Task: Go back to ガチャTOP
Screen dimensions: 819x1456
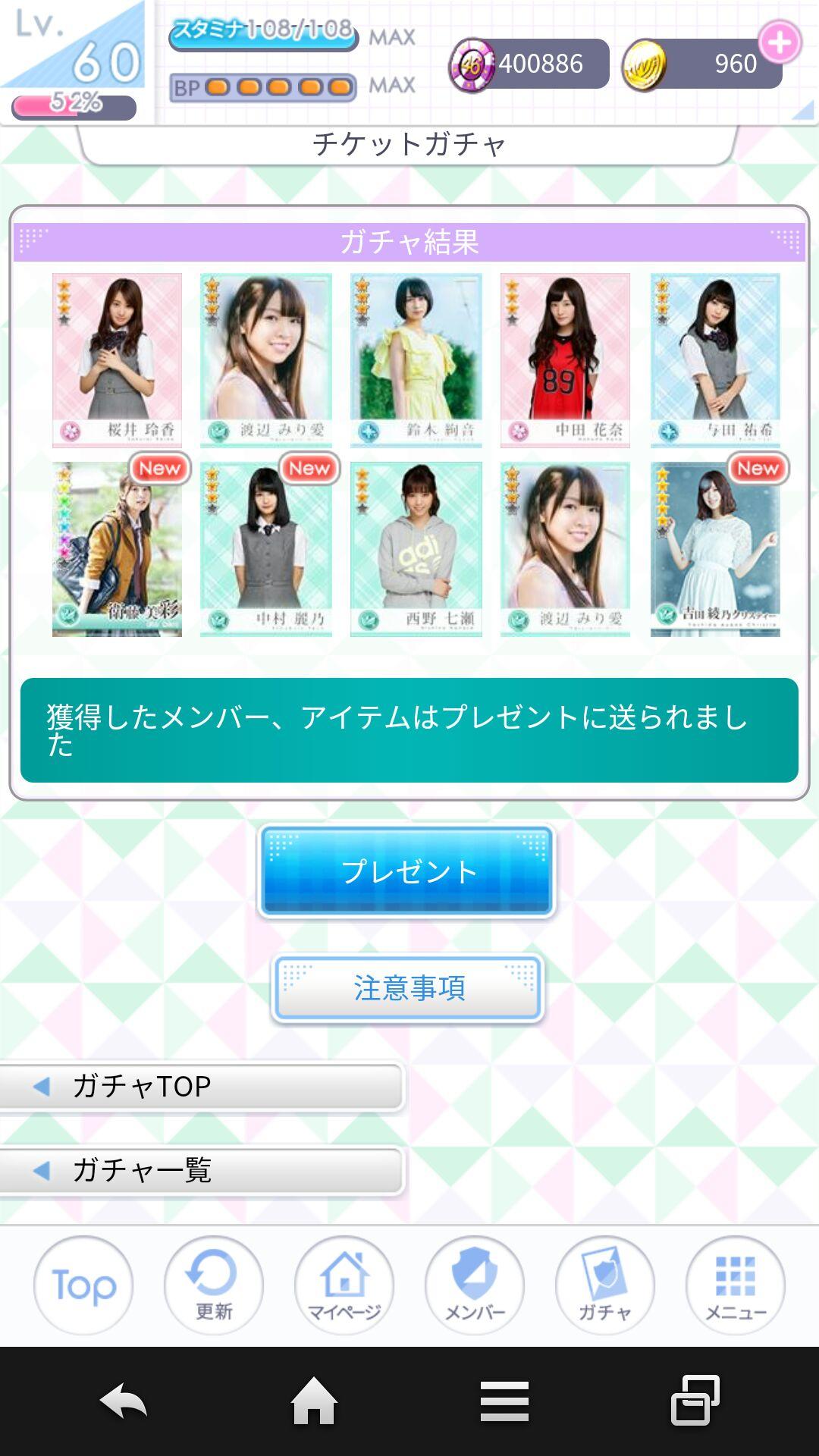Action: 200,1086
